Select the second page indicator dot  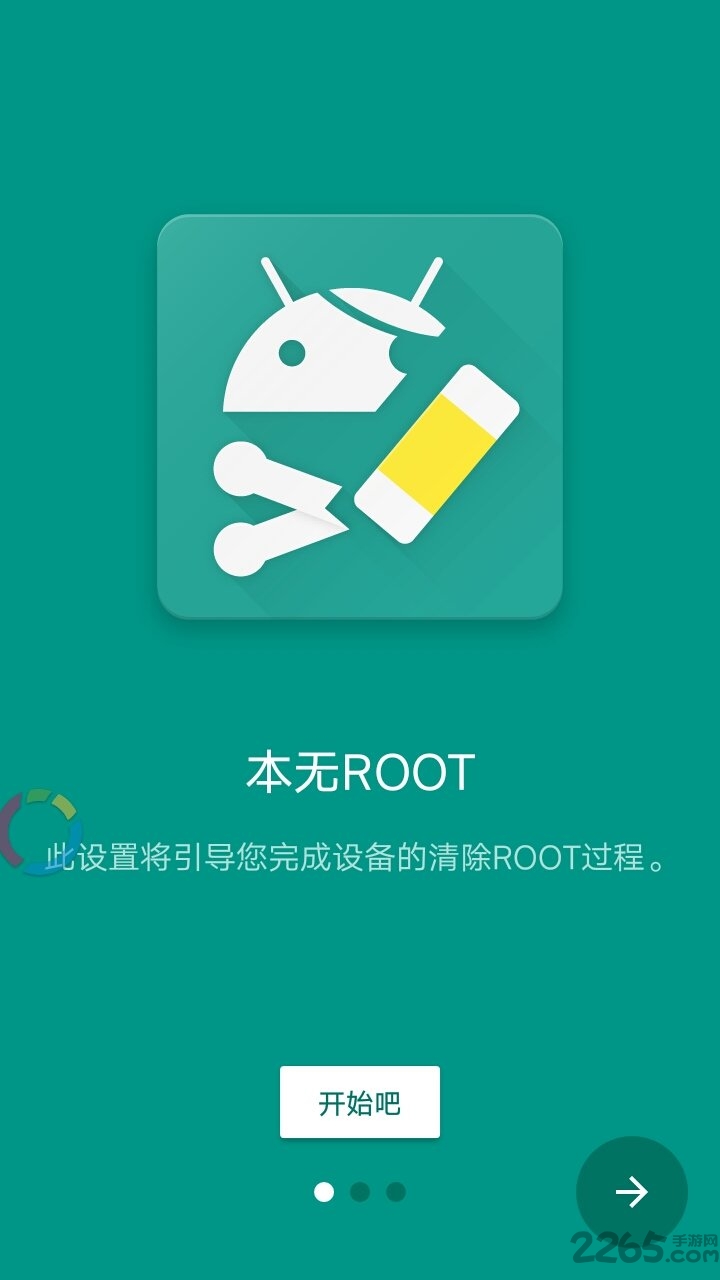coord(358,1192)
